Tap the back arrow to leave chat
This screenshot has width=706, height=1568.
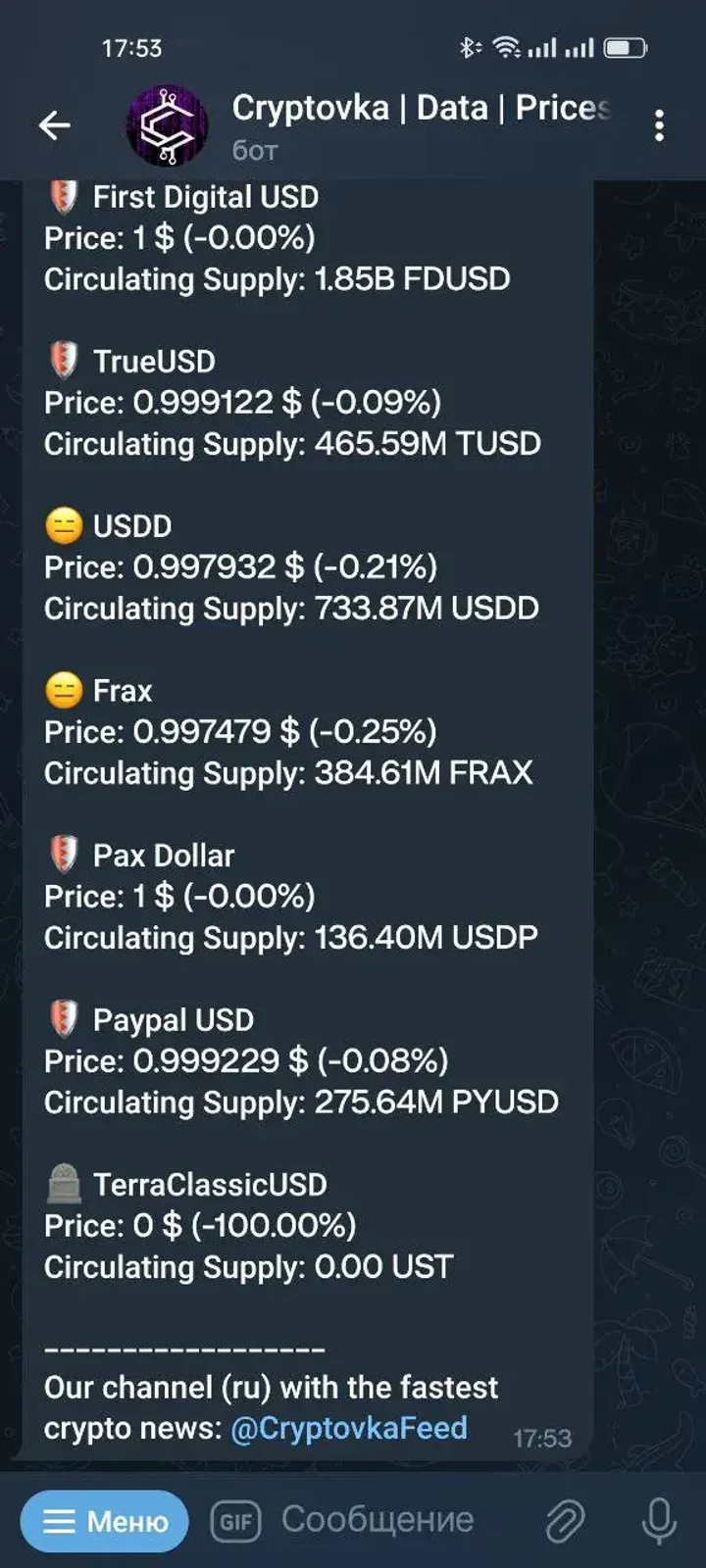56,124
